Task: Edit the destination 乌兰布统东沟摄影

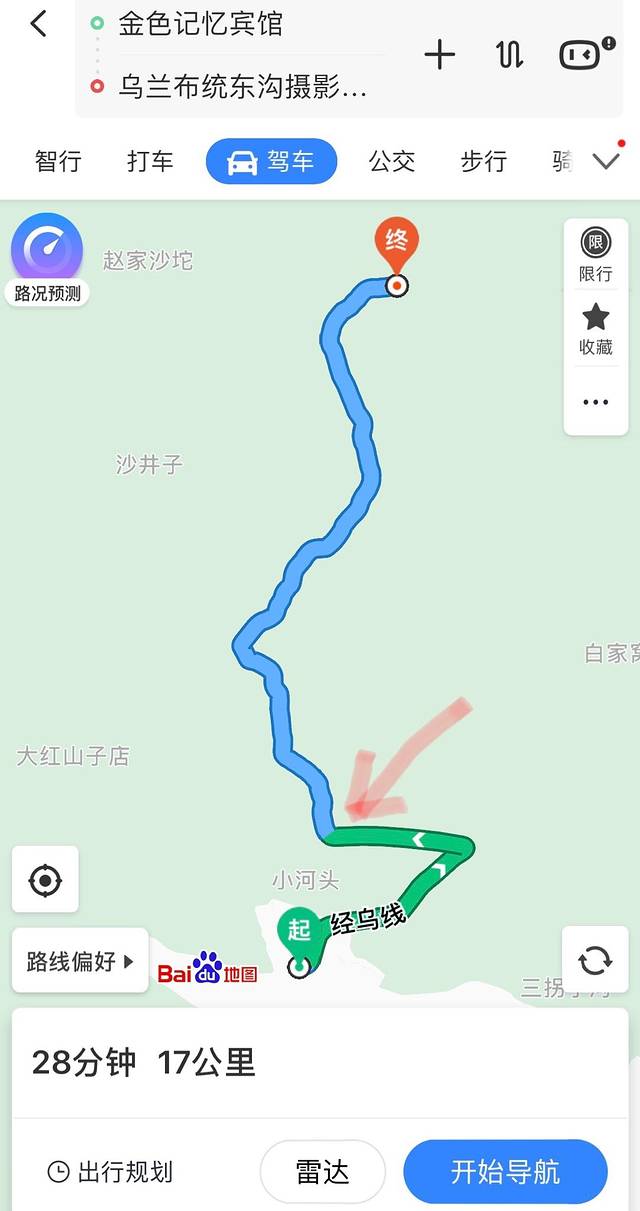Action: [x=242, y=86]
